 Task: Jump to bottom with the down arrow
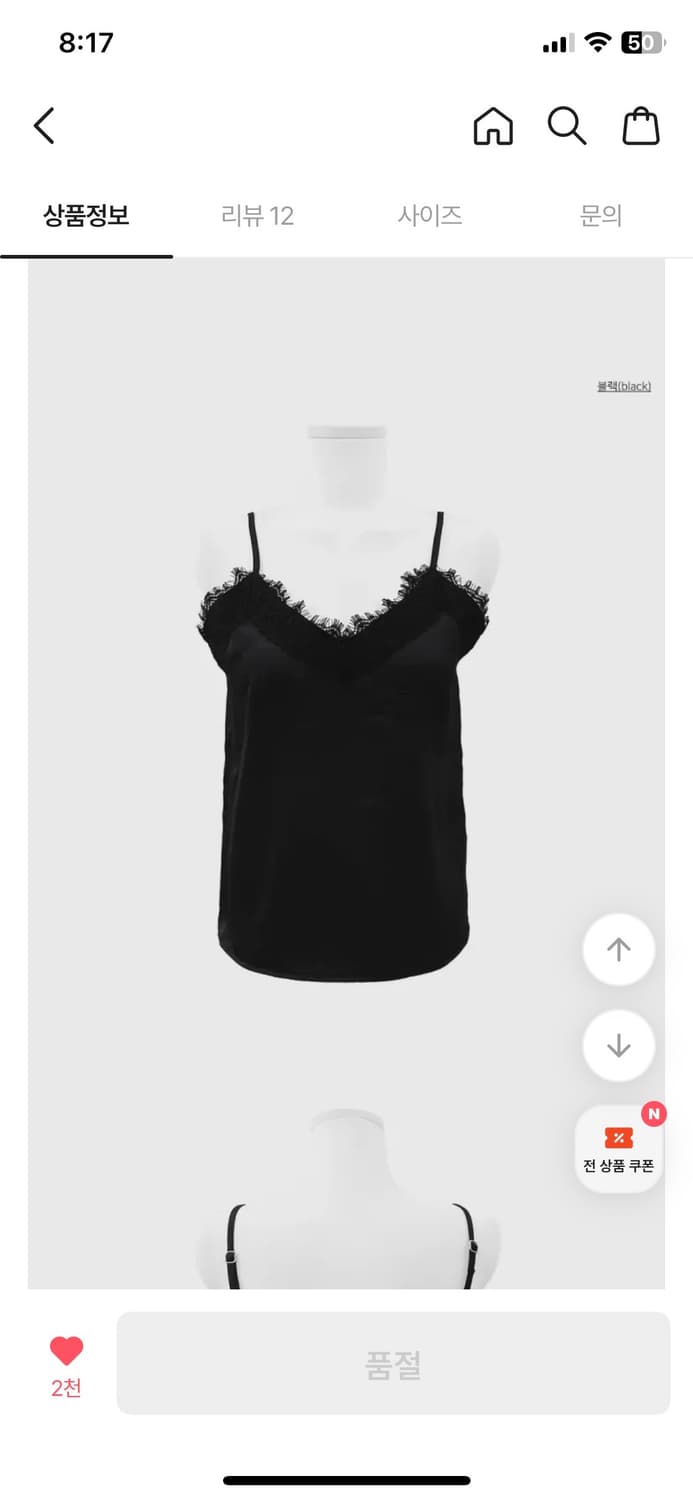tap(619, 1046)
